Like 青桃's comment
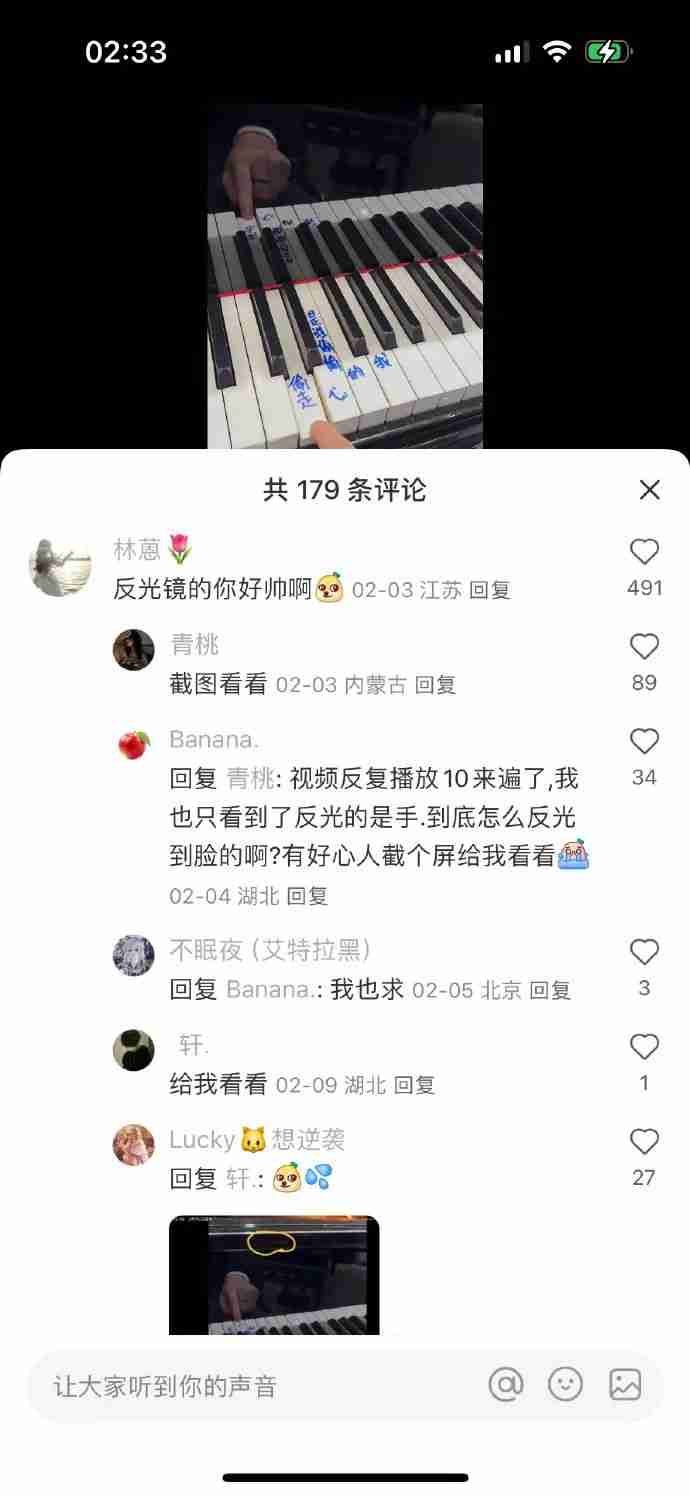 point(645,647)
